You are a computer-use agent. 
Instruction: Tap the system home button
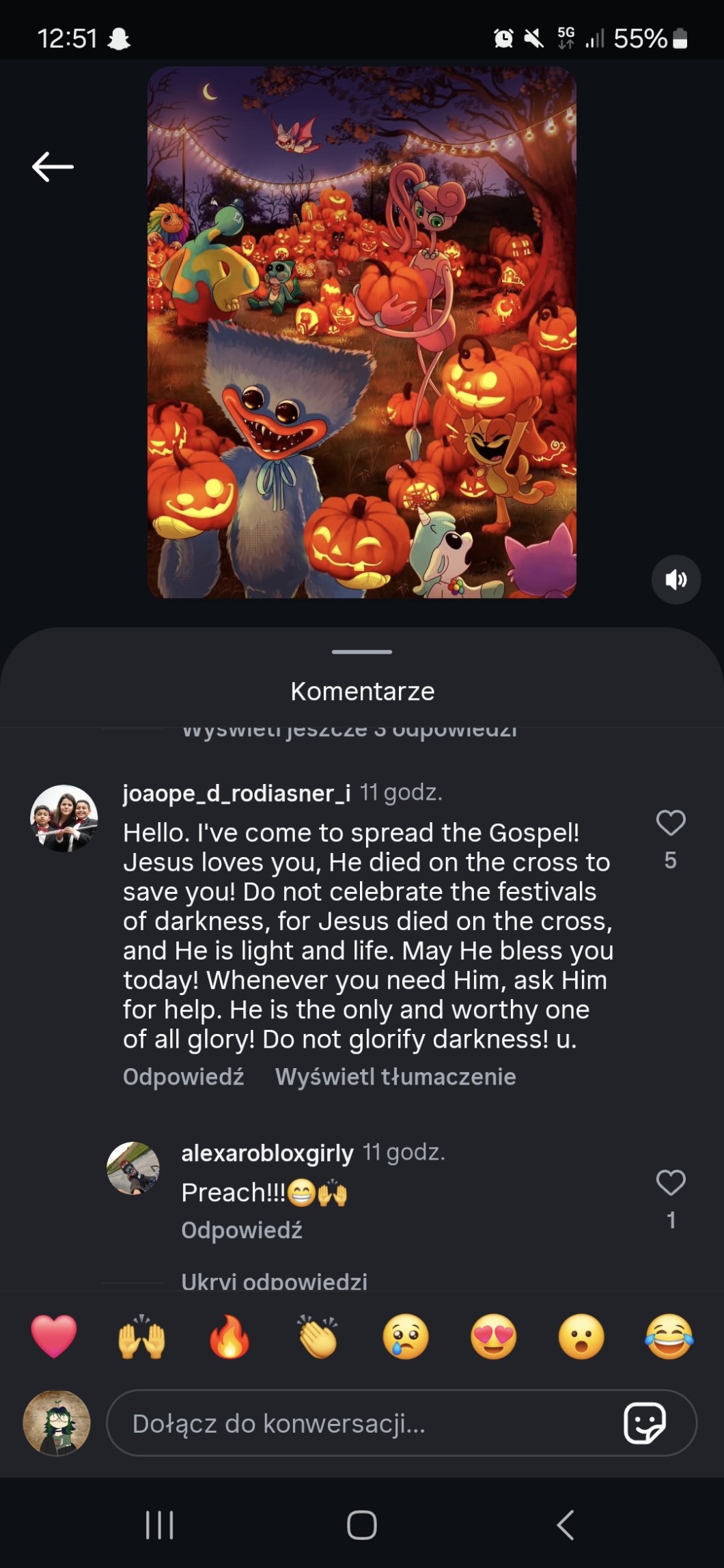pos(361,1525)
